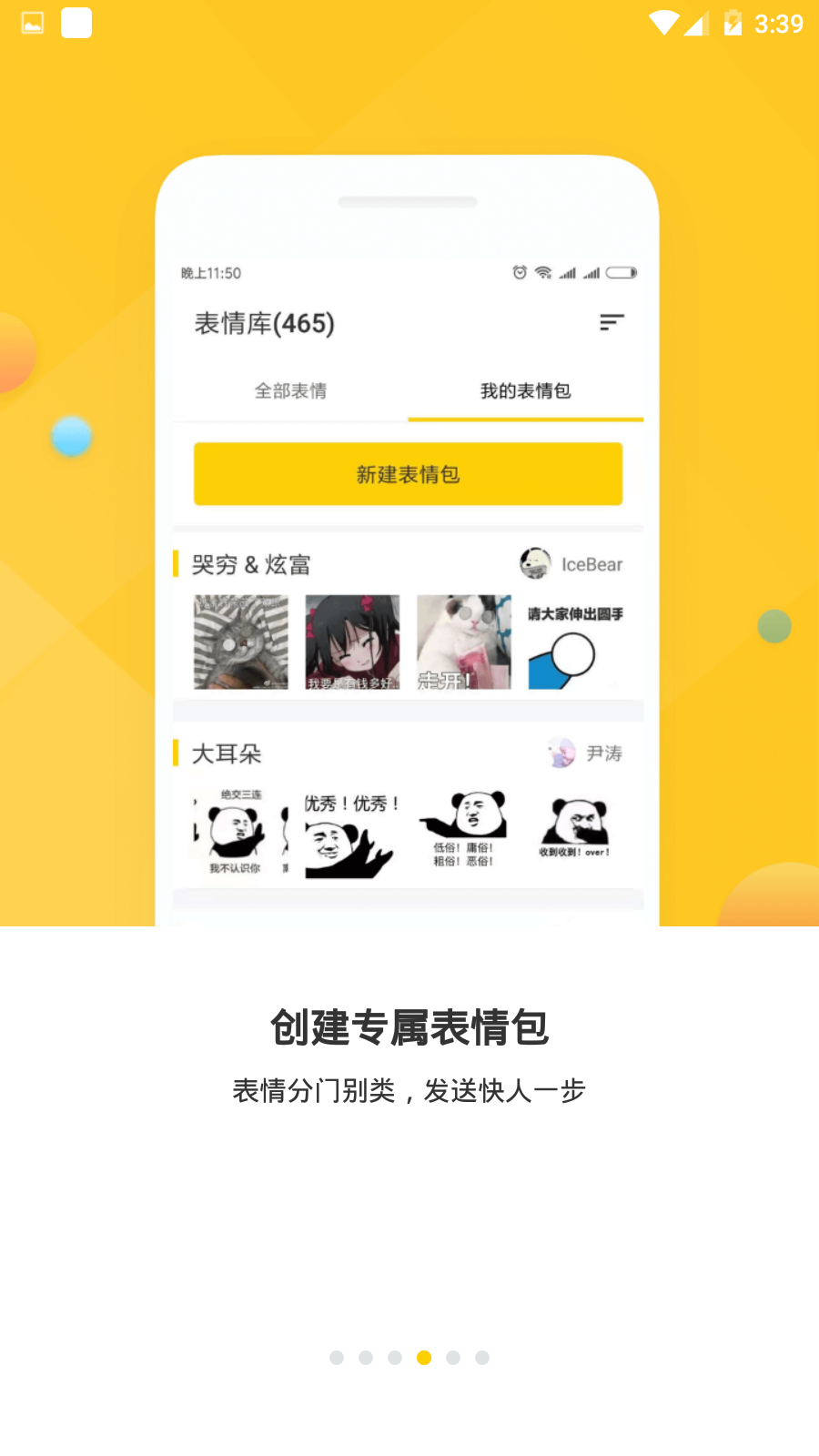Select the second page indicator dot
819x1456 pixels.
pos(366,1358)
